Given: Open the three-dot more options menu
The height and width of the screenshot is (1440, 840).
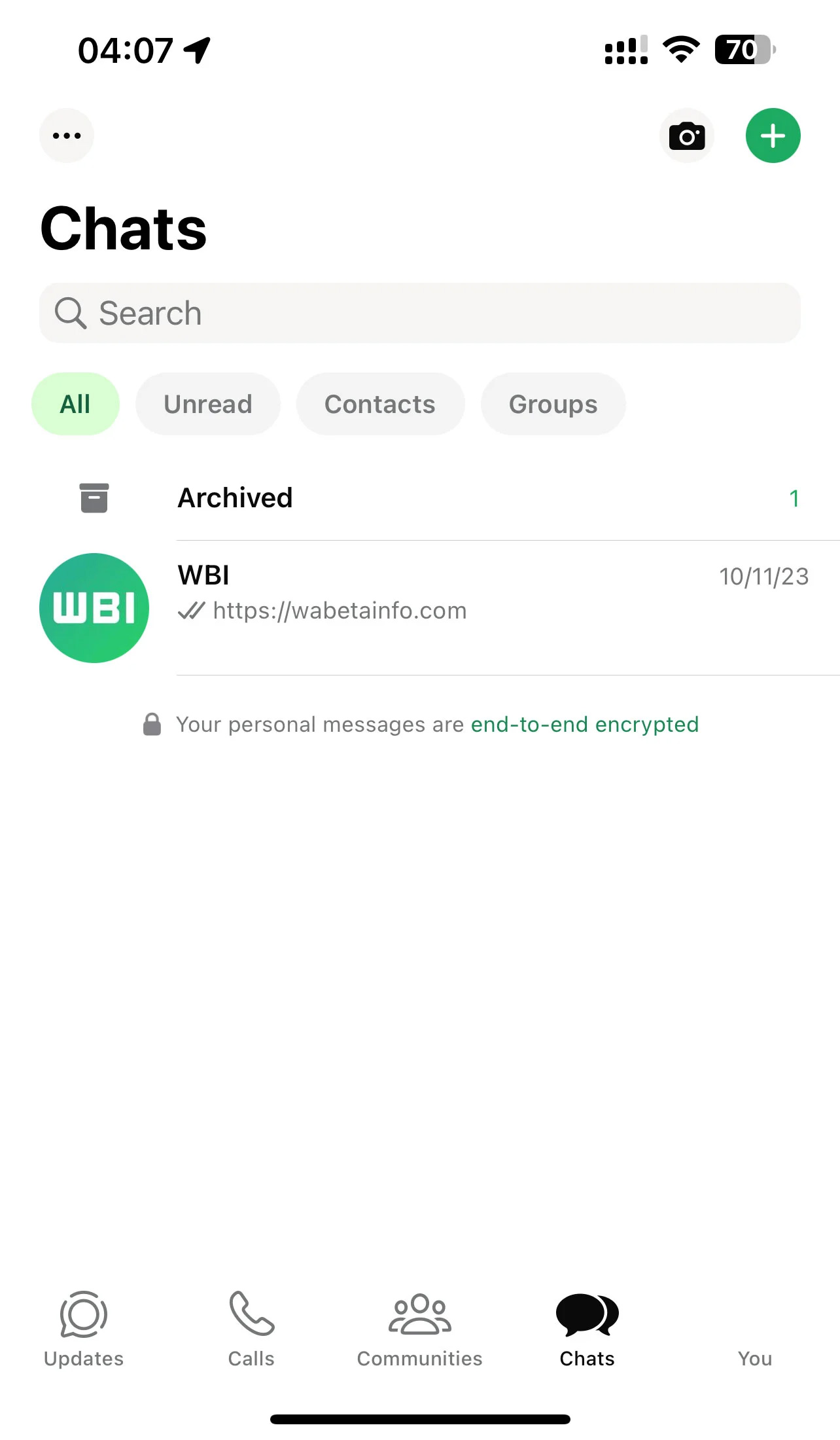Looking at the screenshot, I should pos(66,135).
